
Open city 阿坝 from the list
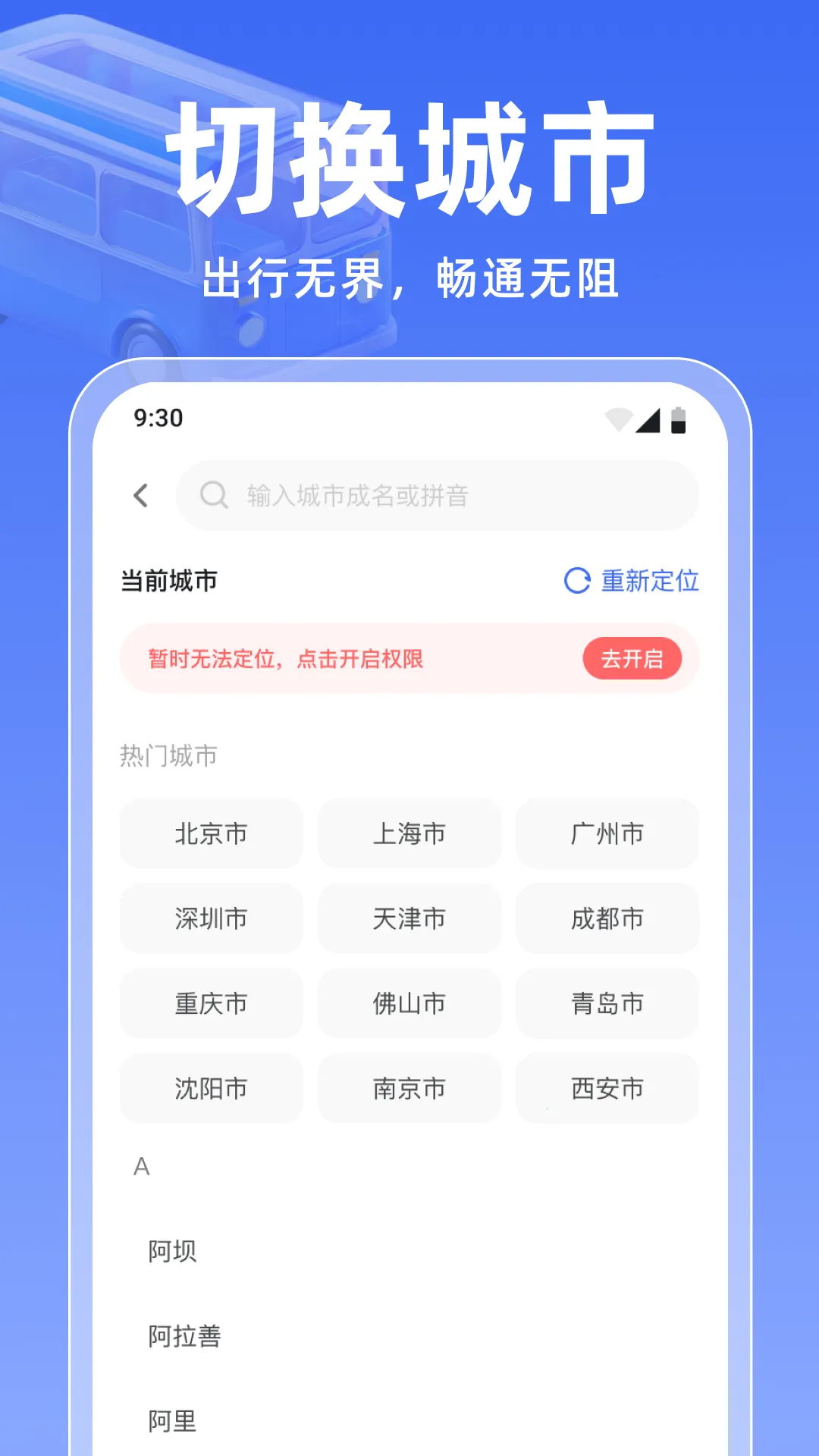(x=172, y=1251)
